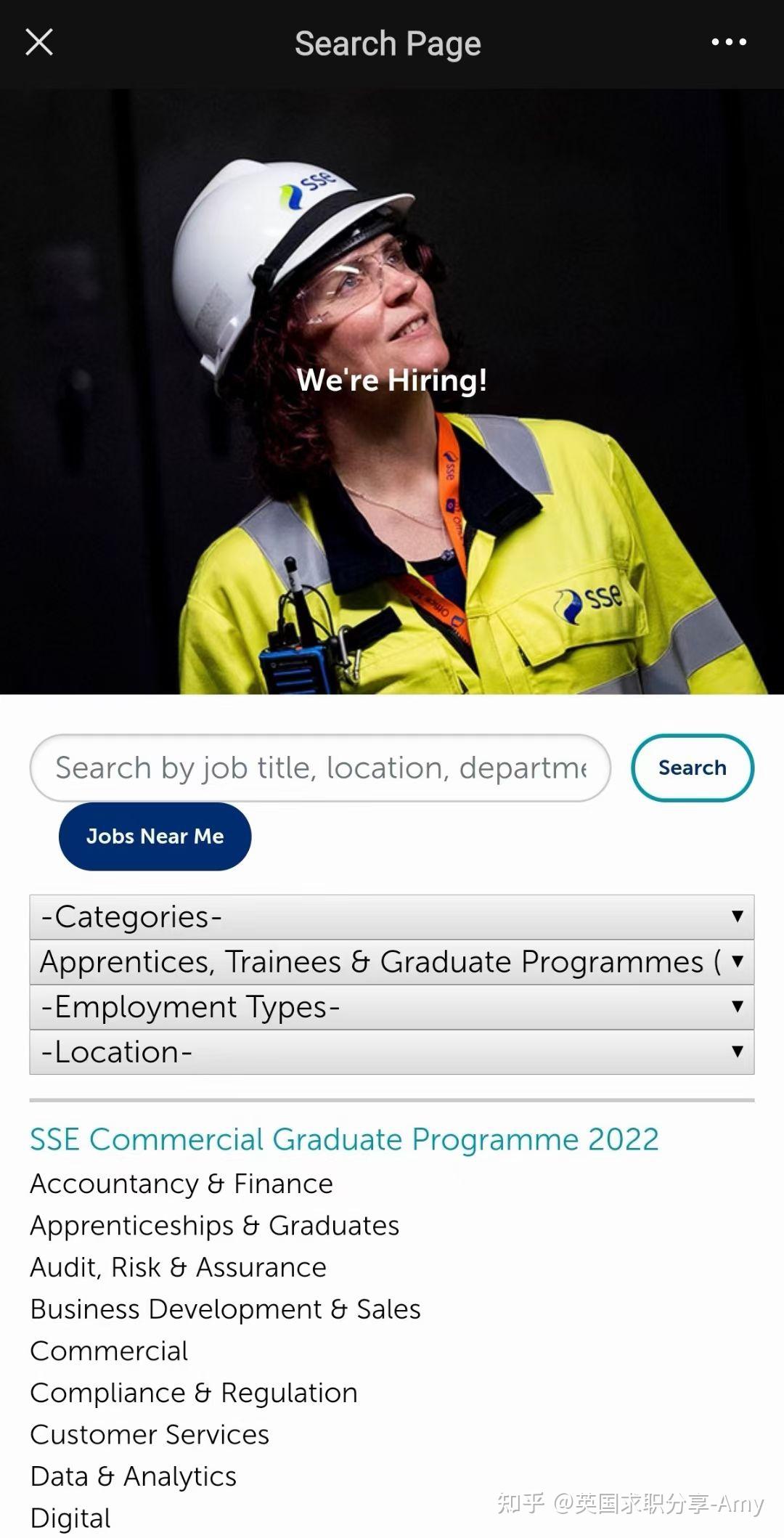784x1538 pixels.
Task: Open the three-dot overflow menu
Action: (728, 42)
